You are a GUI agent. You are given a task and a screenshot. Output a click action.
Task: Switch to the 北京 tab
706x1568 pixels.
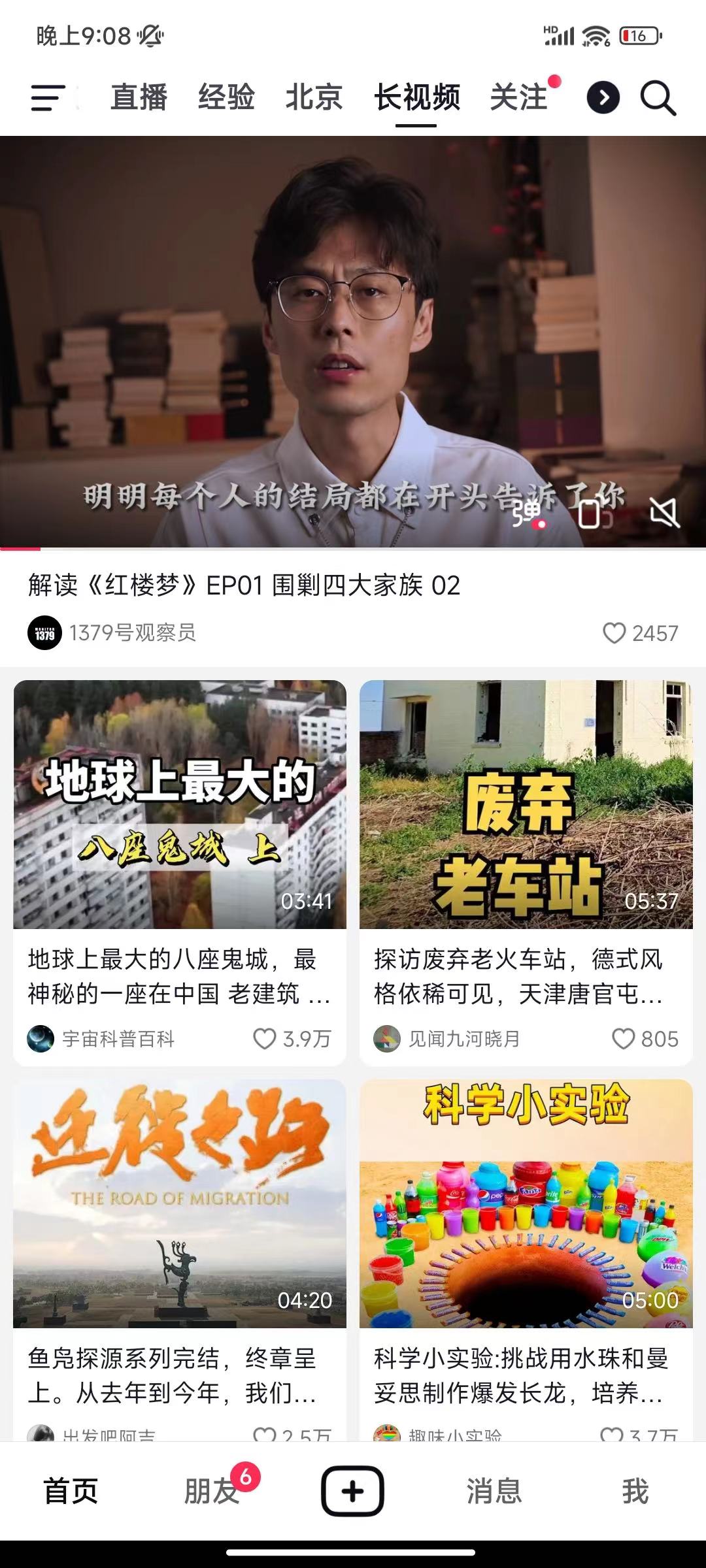(x=314, y=98)
